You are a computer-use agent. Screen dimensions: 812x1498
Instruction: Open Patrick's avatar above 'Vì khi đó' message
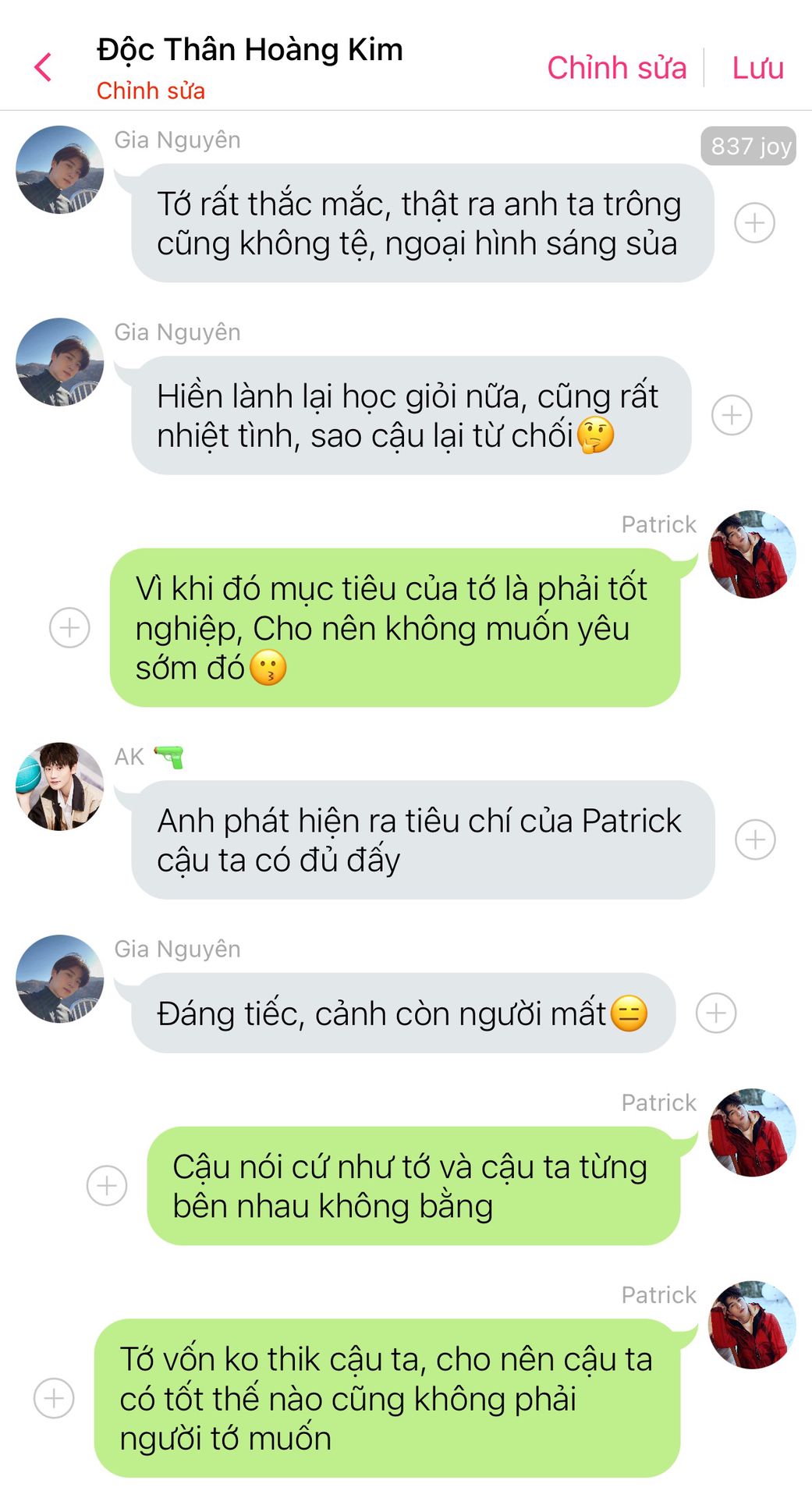point(751,555)
